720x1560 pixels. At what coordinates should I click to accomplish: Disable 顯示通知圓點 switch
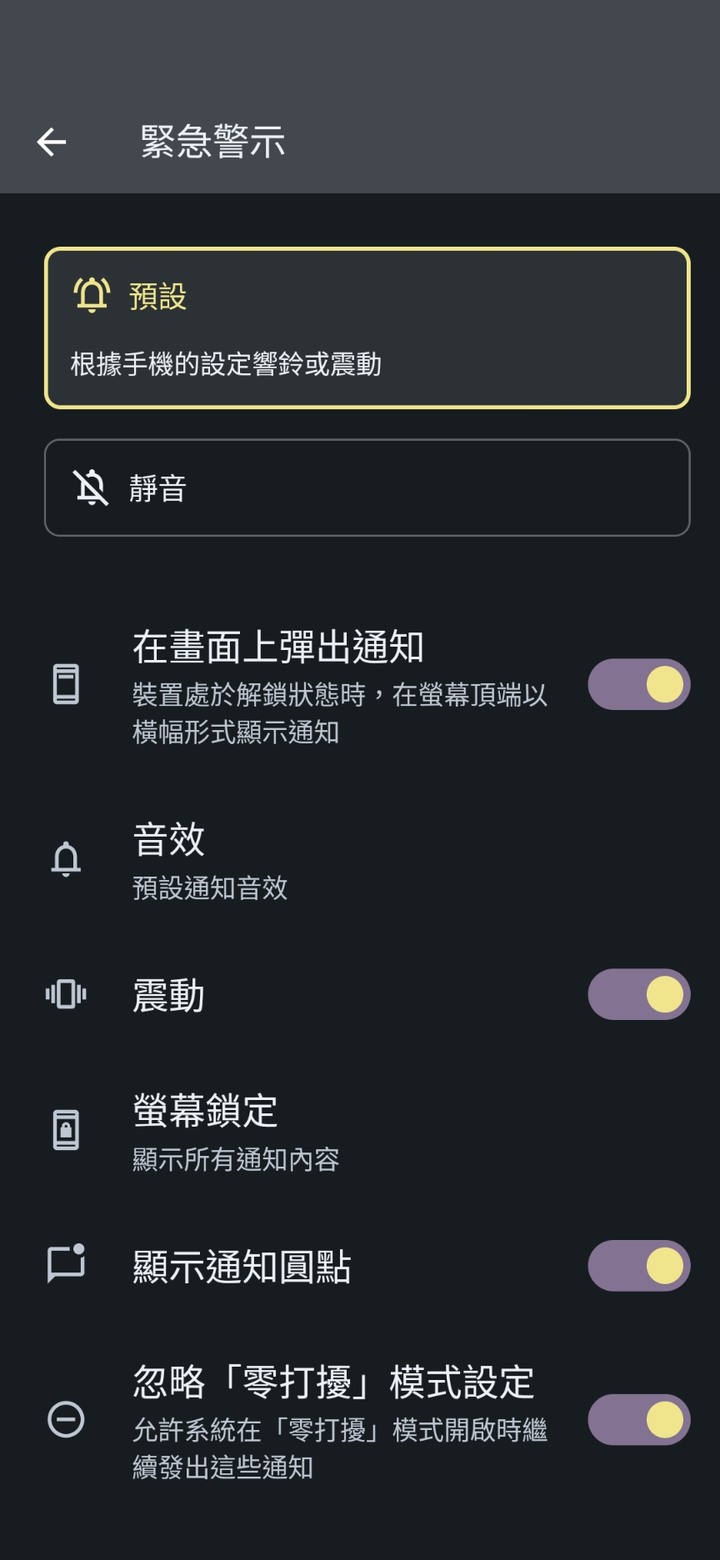coord(639,1266)
